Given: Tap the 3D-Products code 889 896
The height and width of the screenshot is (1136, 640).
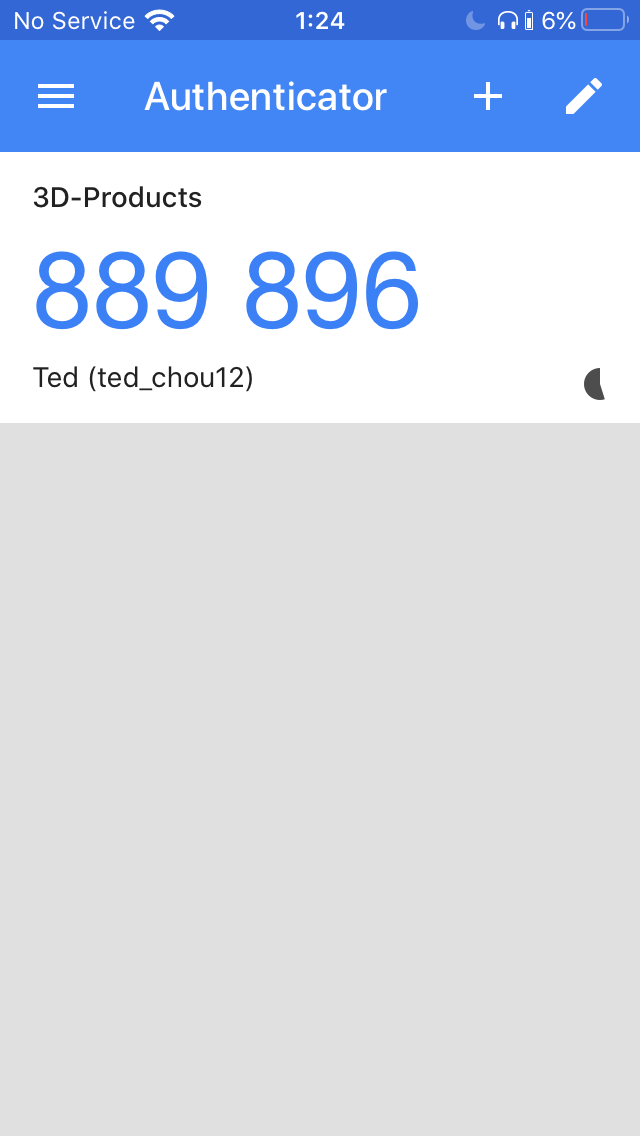Looking at the screenshot, I should click(227, 290).
